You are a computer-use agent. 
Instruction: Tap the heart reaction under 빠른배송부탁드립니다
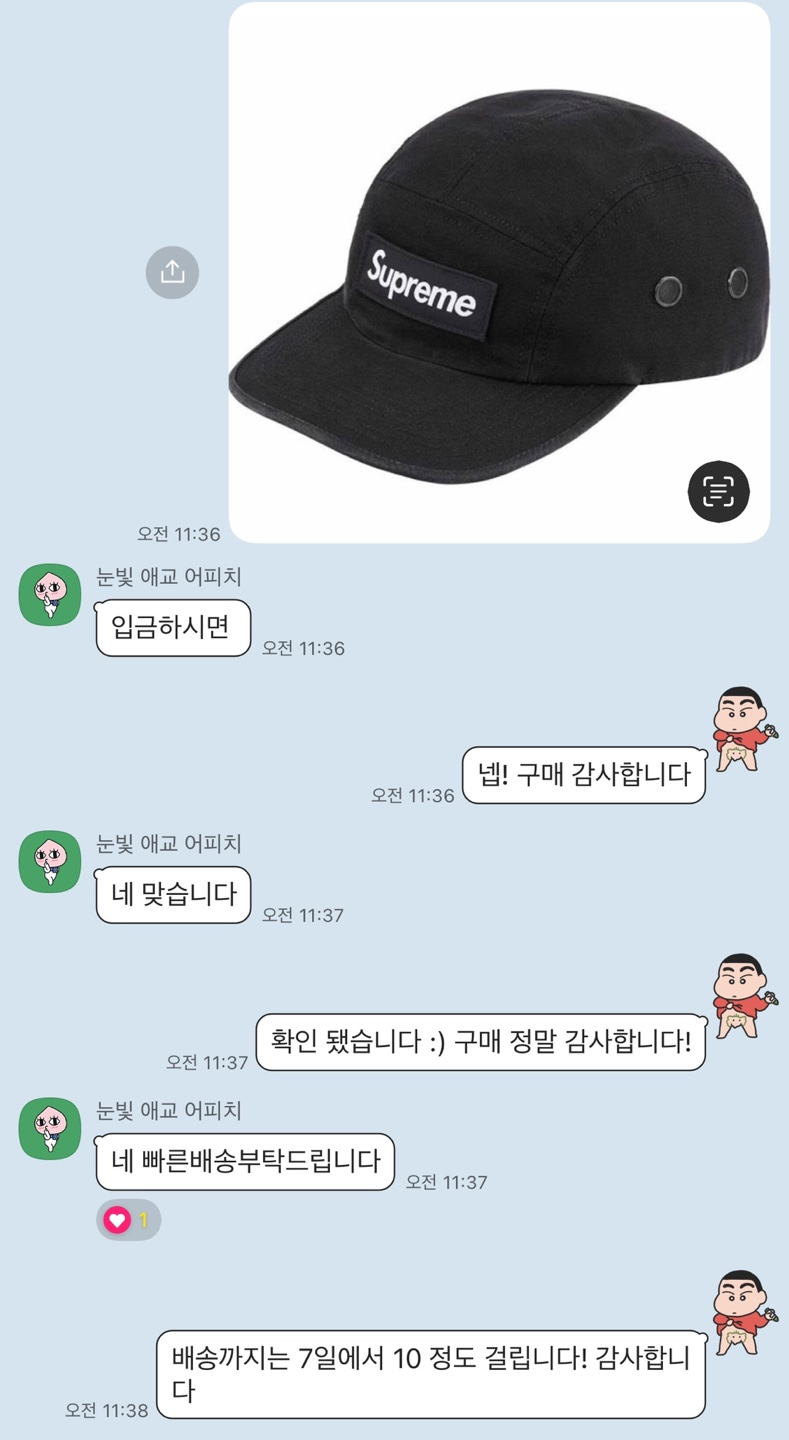coord(128,1219)
